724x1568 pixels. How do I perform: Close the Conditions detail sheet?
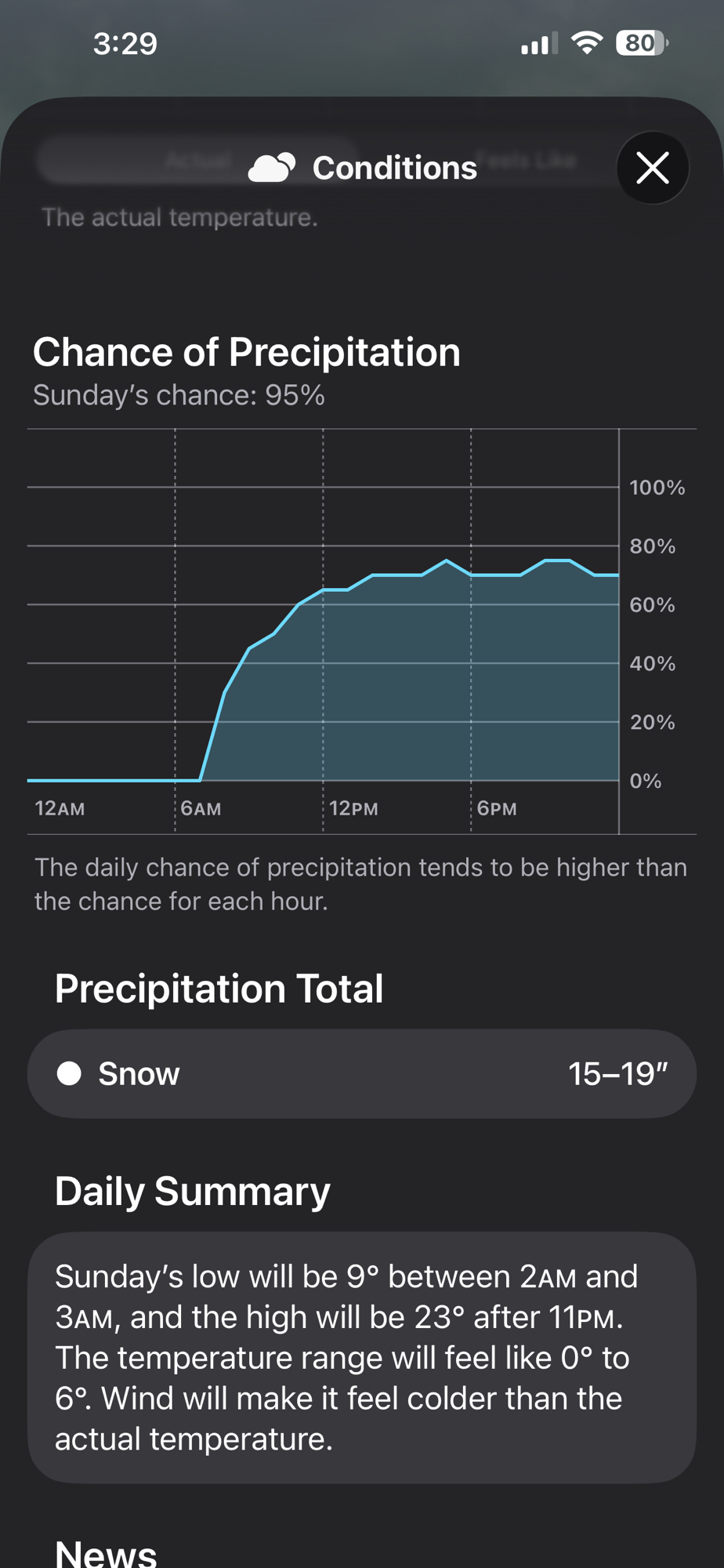652,168
